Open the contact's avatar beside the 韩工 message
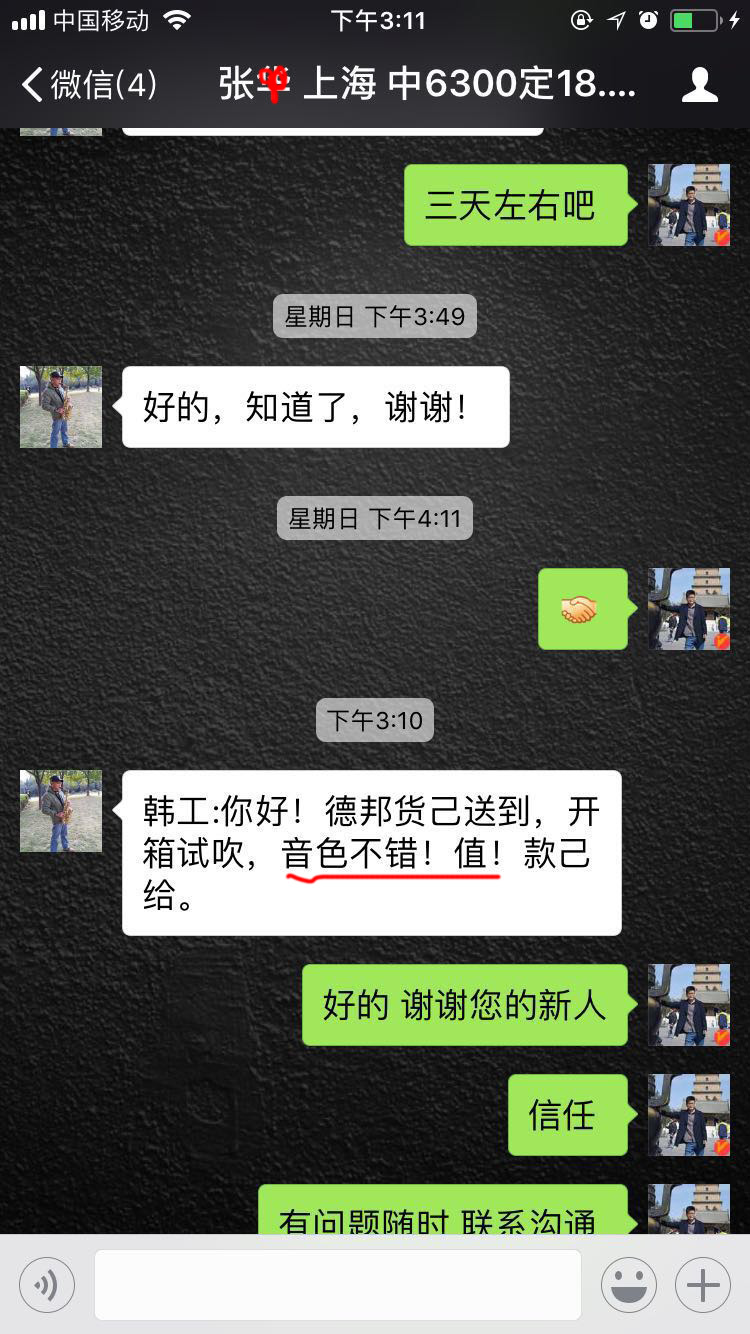Image resolution: width=750 pixels, height=1334 pixels. tap(61, 811)
